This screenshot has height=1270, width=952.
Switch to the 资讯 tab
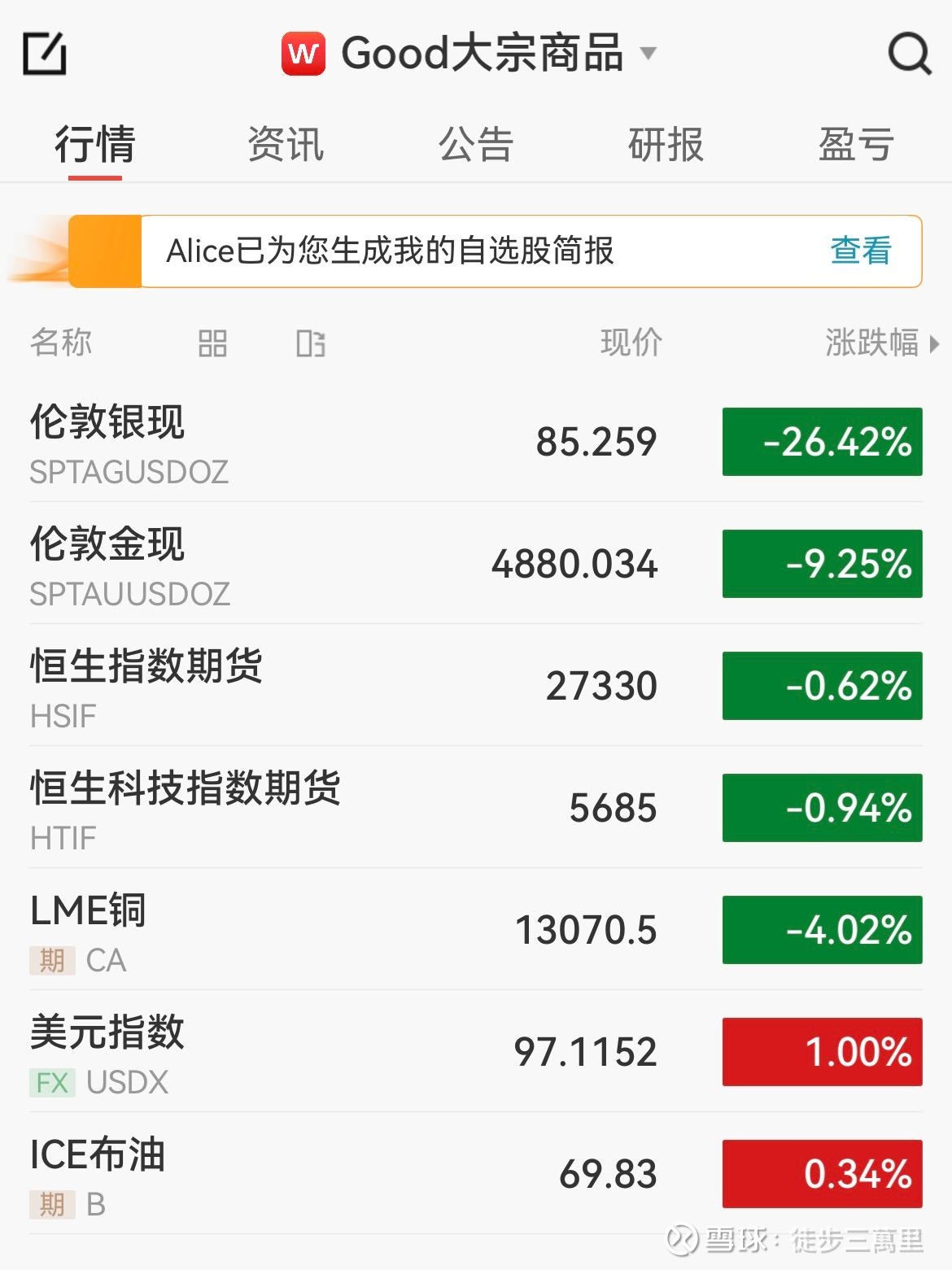(x=286, y=145)
